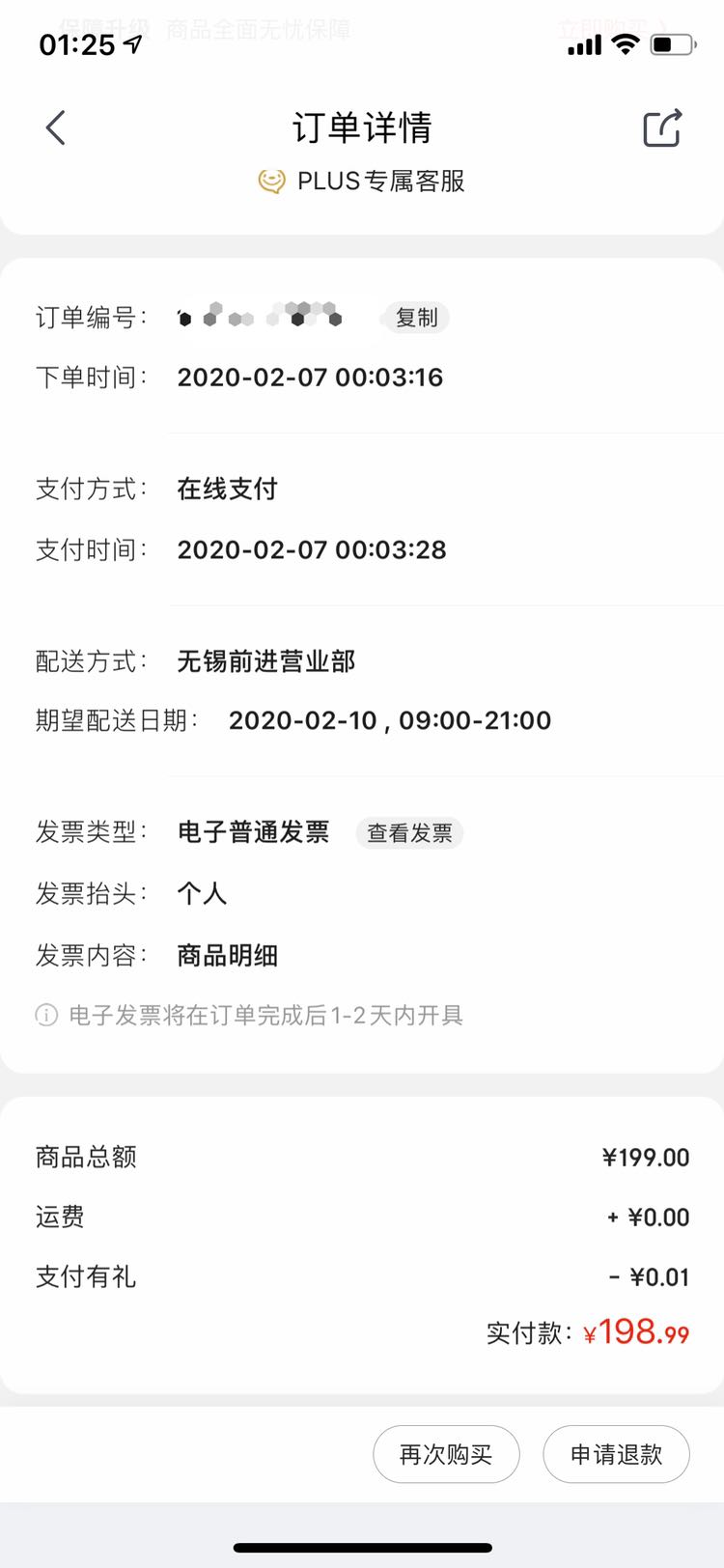
Task: Go back from order details
Action: click(56, 127)
